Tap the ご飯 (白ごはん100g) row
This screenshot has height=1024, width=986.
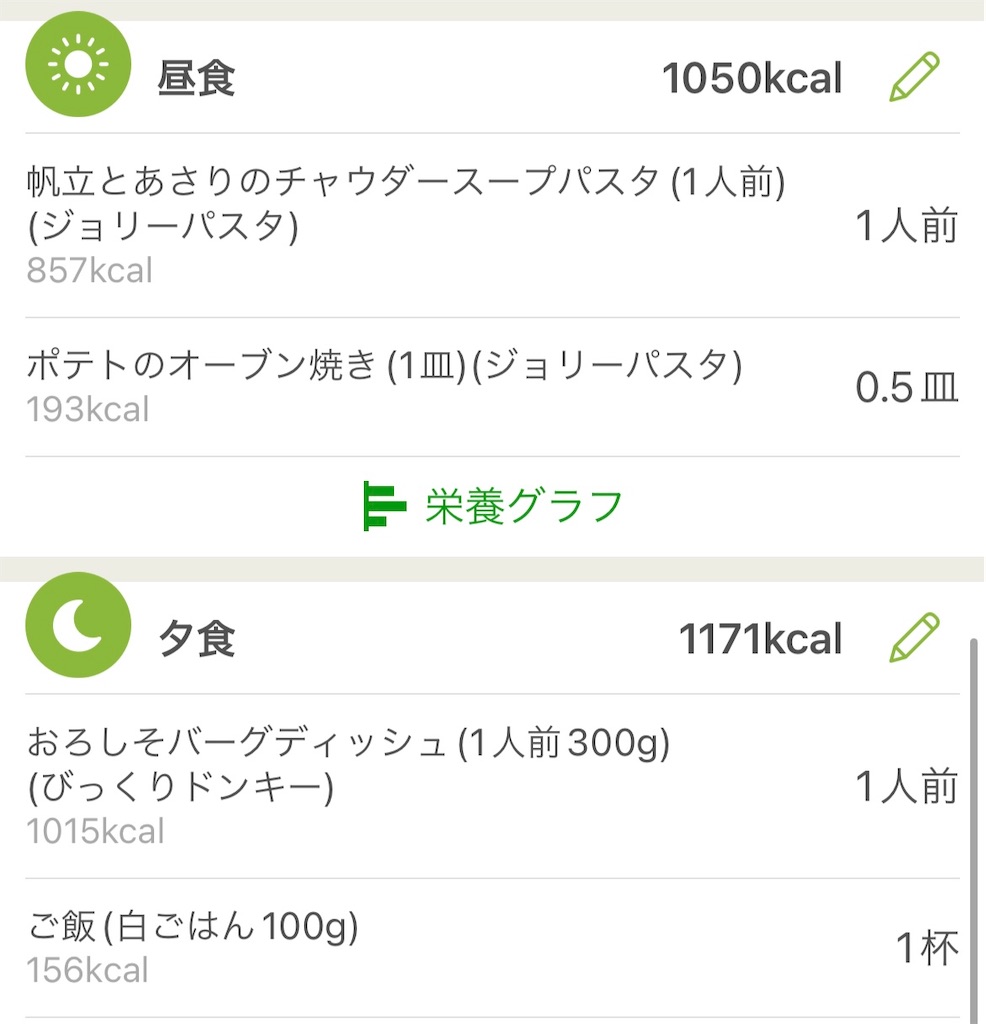pyautogui.click(x=492, y=948)
